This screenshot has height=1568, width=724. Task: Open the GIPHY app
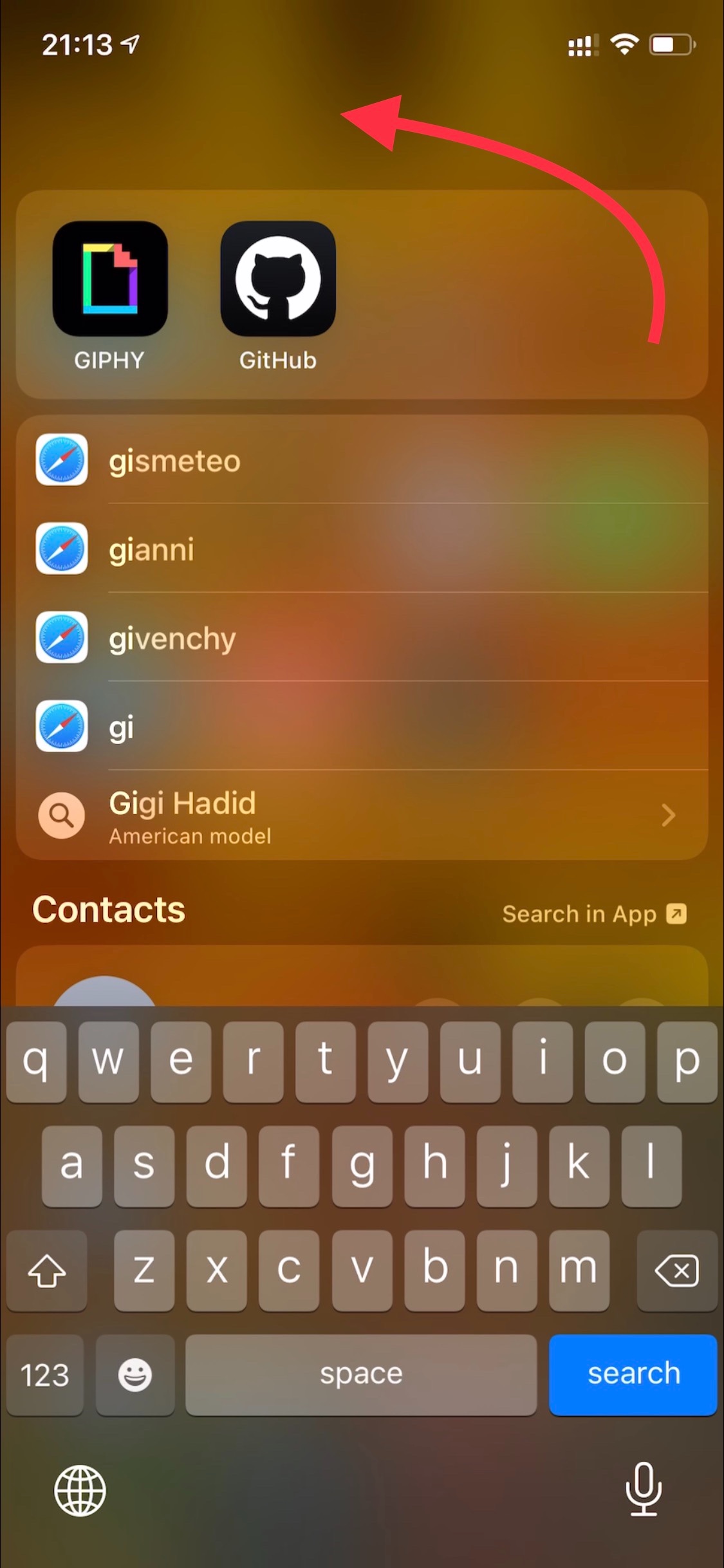(x=108, y=278)
